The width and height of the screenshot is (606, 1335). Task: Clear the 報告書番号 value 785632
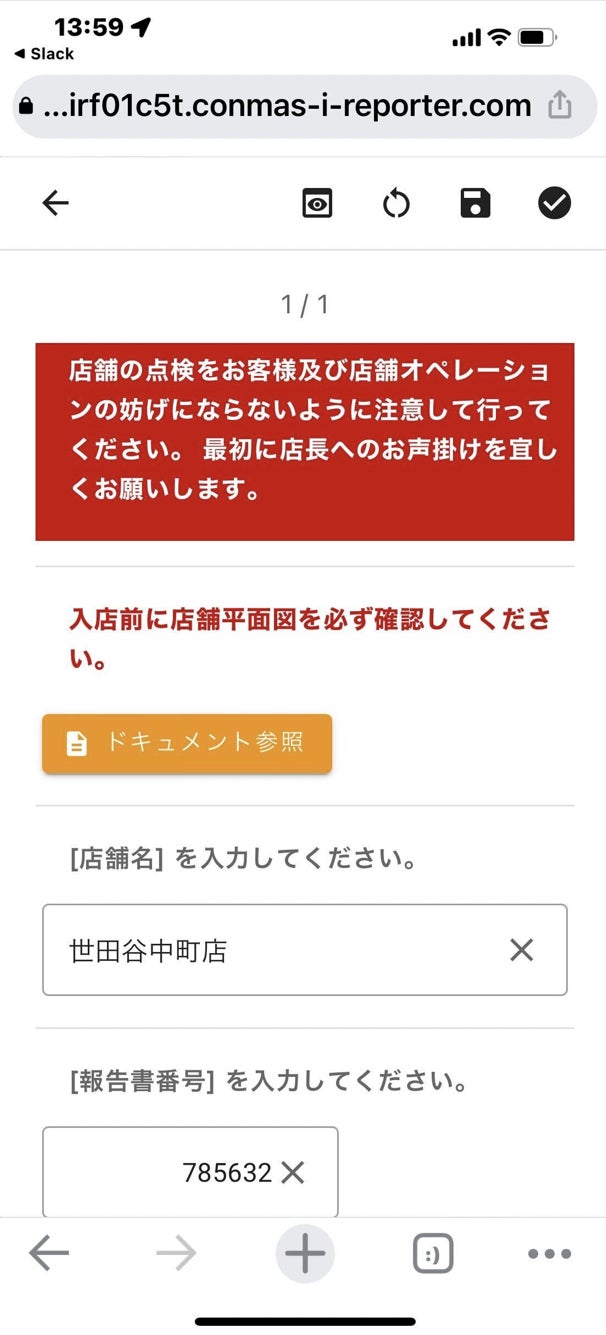(x=293, y=1172)
